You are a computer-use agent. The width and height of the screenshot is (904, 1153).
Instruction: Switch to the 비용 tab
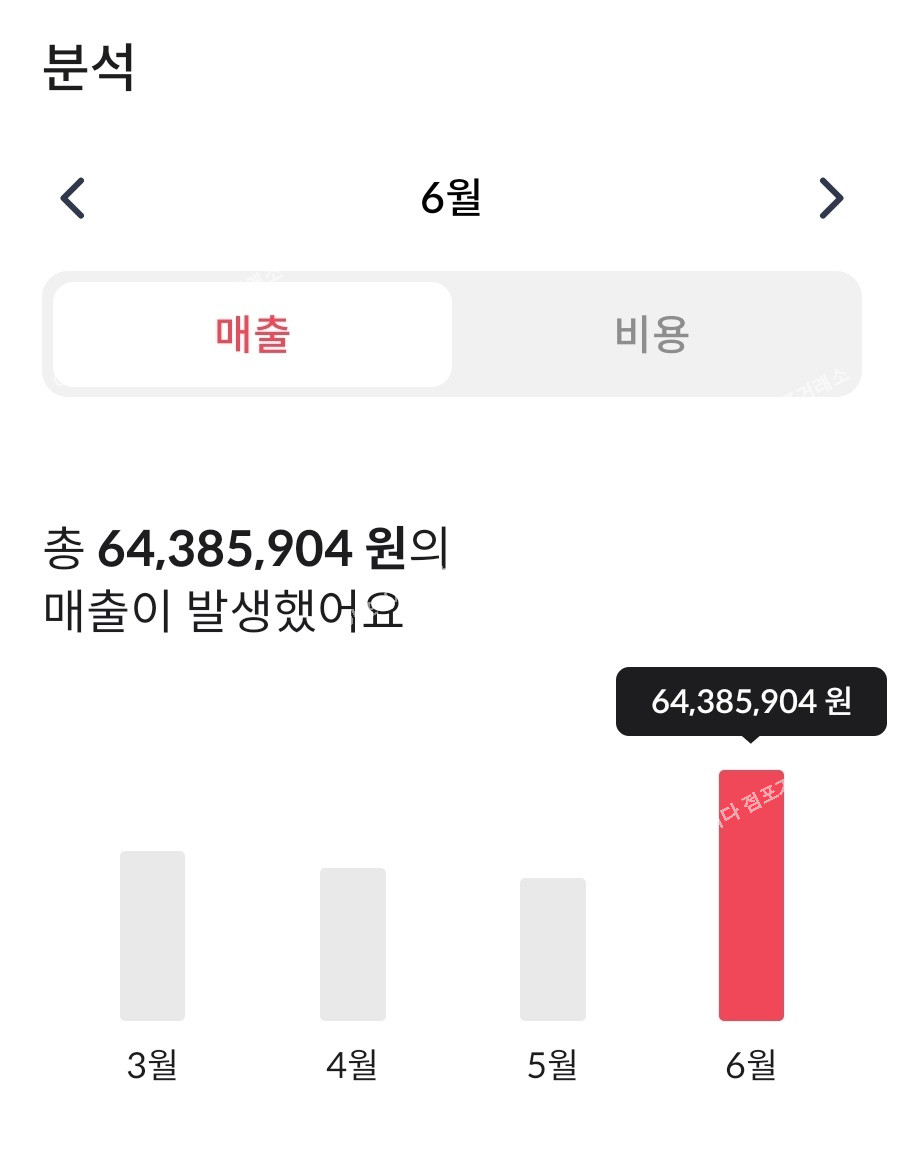(x=652, y=335)
